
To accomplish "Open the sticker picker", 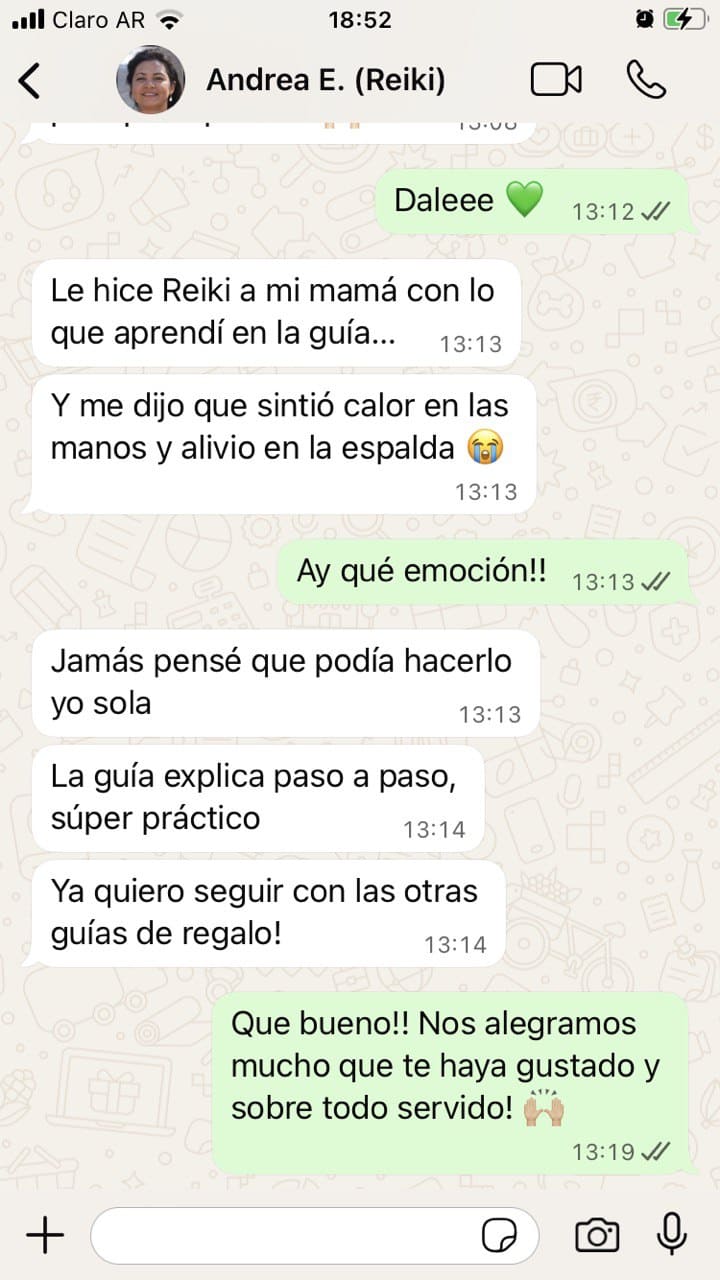I will point(499,1236).
